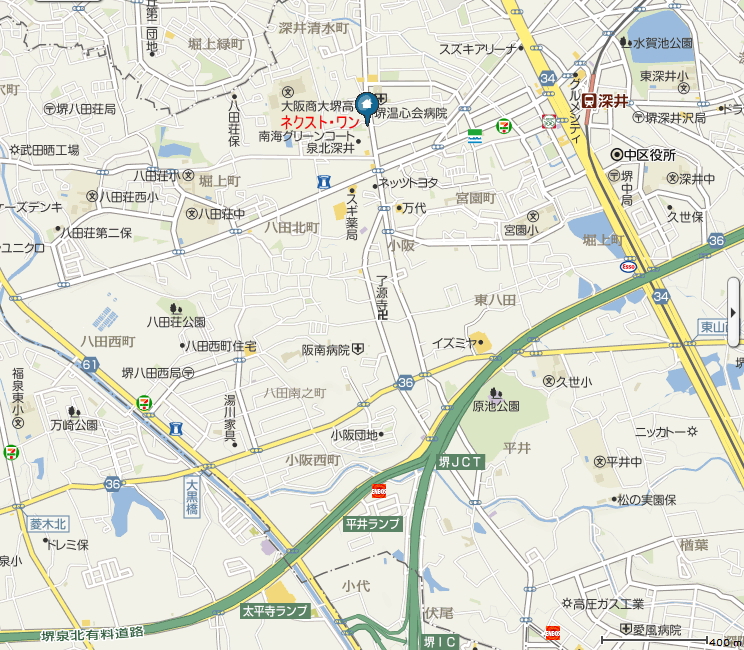Viewport: 744px width, 650px height.
Task: Expand the side panel arrow handle
Action: click(x=736, y=313)
